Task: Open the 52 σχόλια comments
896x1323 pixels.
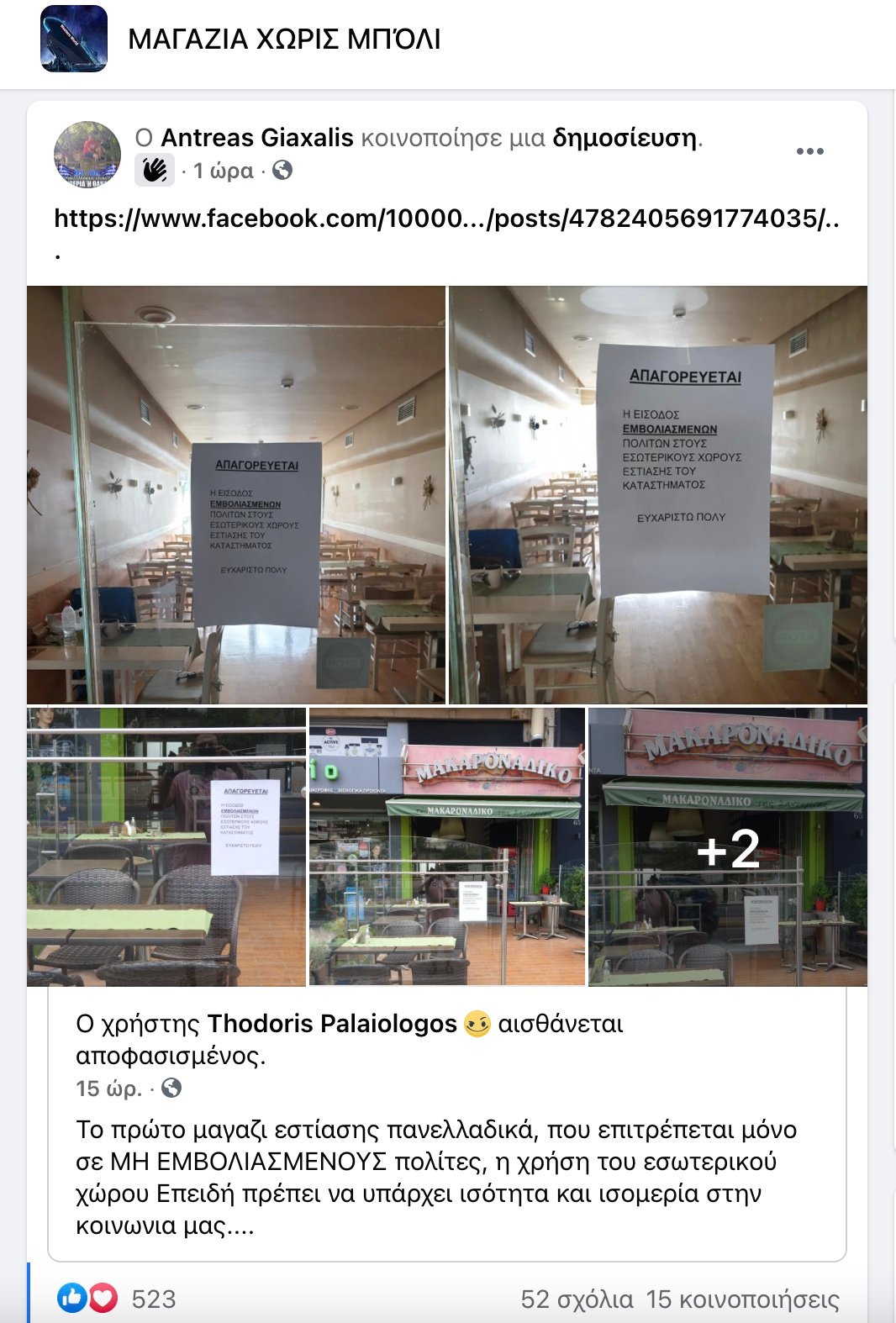Action: 577,1299
